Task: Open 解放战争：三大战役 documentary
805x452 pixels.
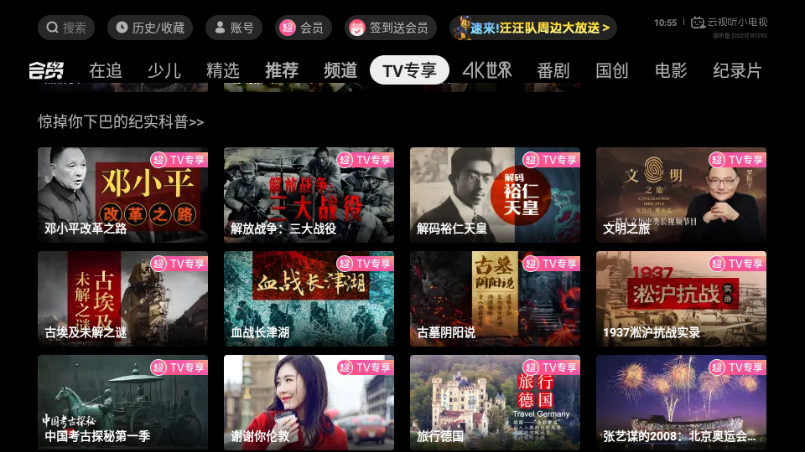Action: point(309,194)
